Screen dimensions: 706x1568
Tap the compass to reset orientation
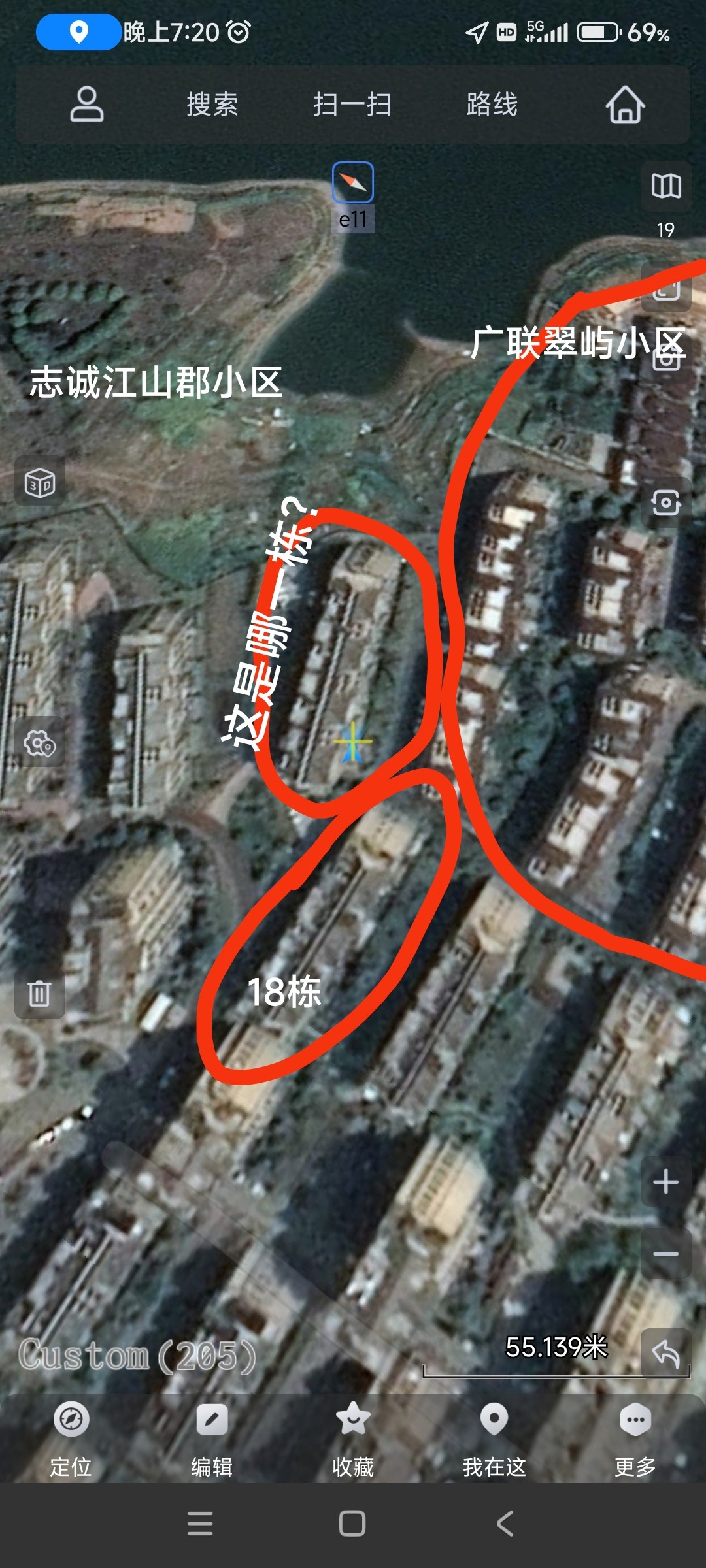click(x=353, y=183)
